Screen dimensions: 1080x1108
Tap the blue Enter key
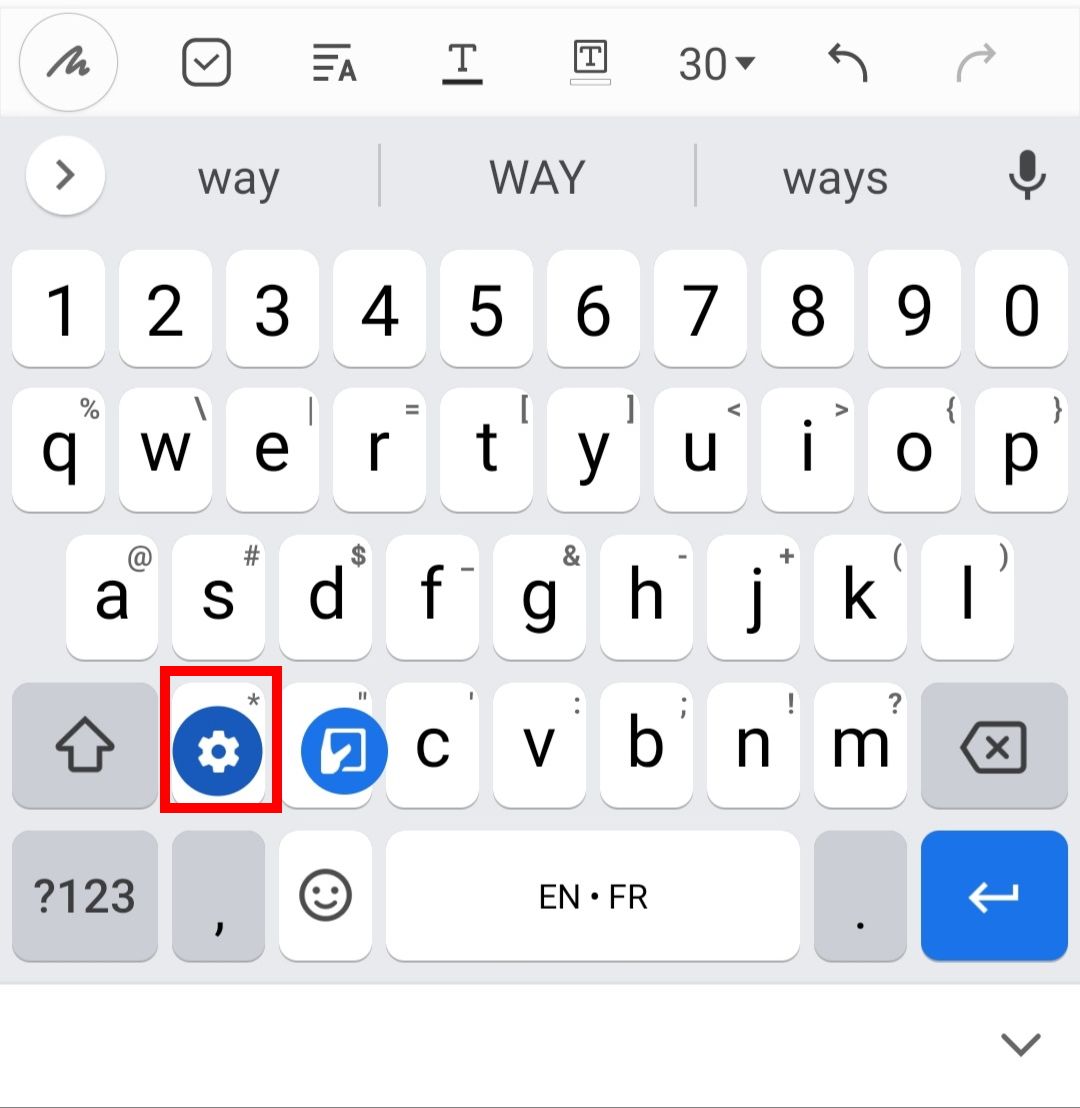click(x=993, y=896)
